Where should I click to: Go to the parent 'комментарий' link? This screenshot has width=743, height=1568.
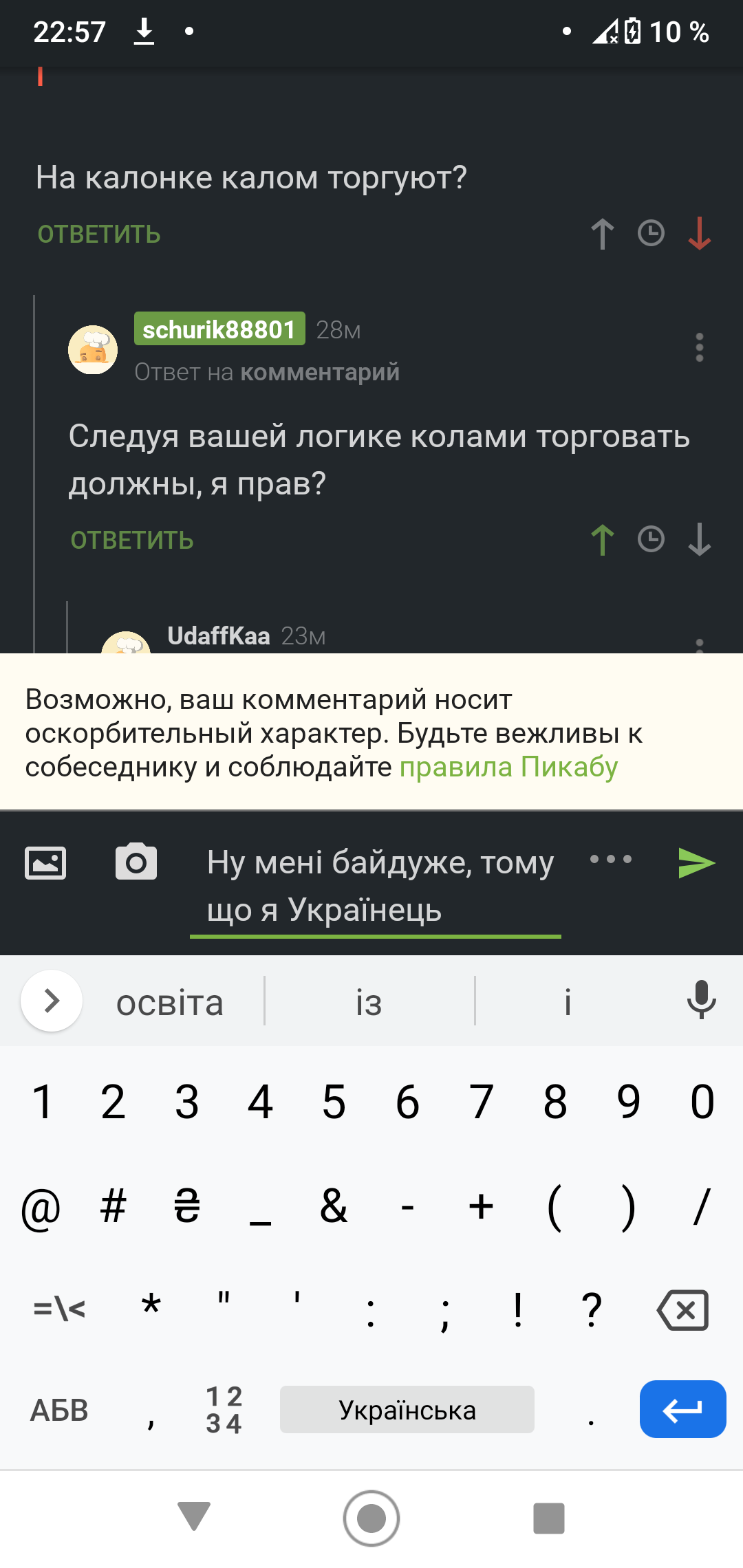[x=320, y=372]
